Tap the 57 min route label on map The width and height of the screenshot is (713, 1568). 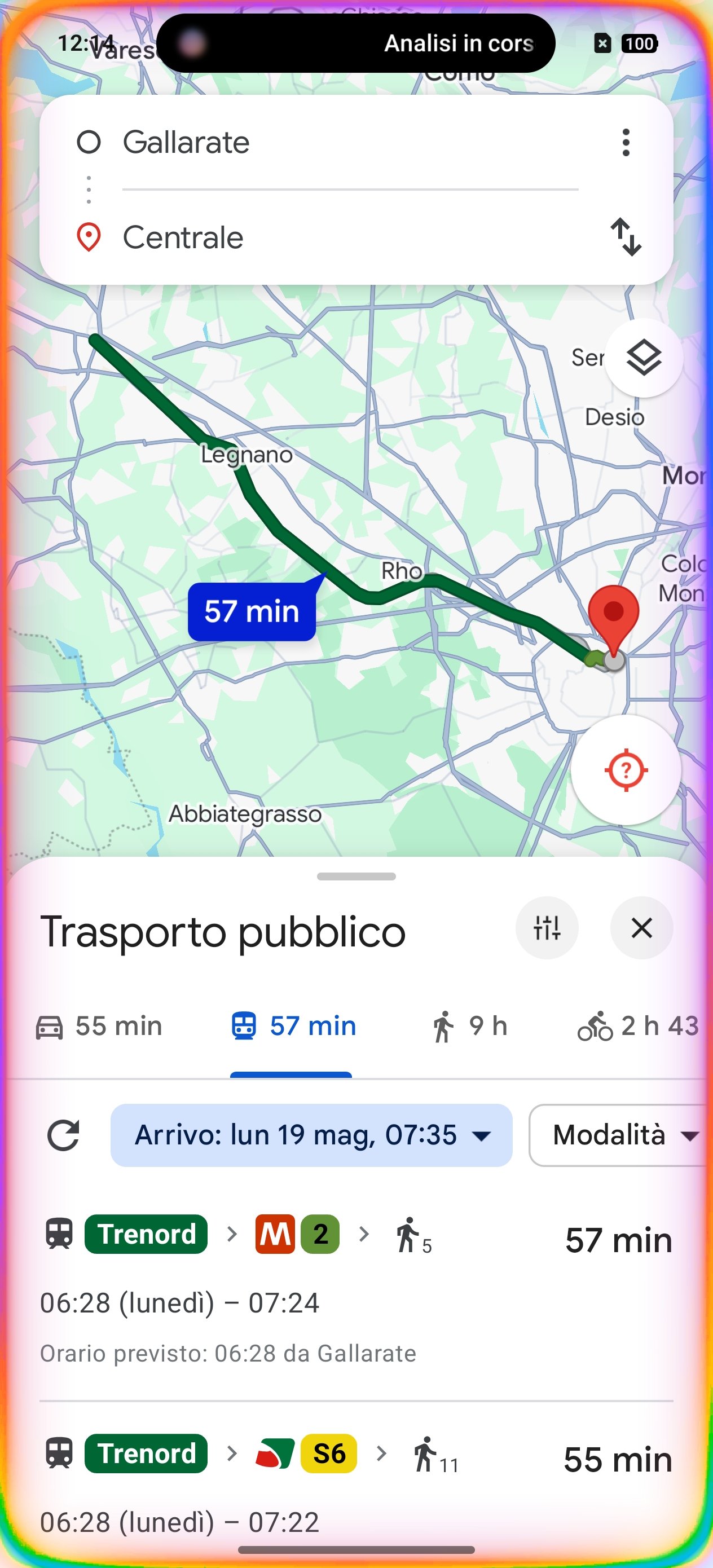252,611
